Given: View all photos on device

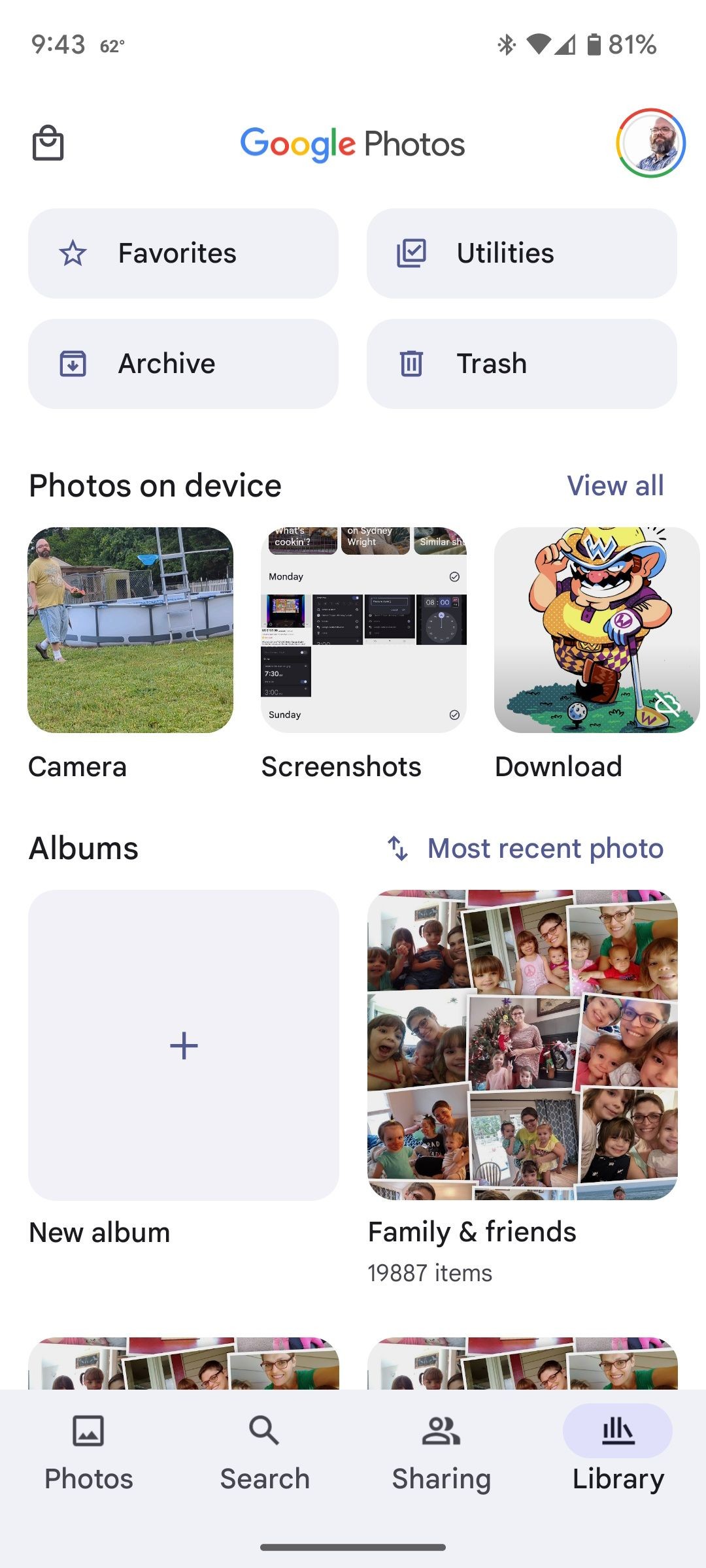Looking at the screenshot, I should coord(615,485).
